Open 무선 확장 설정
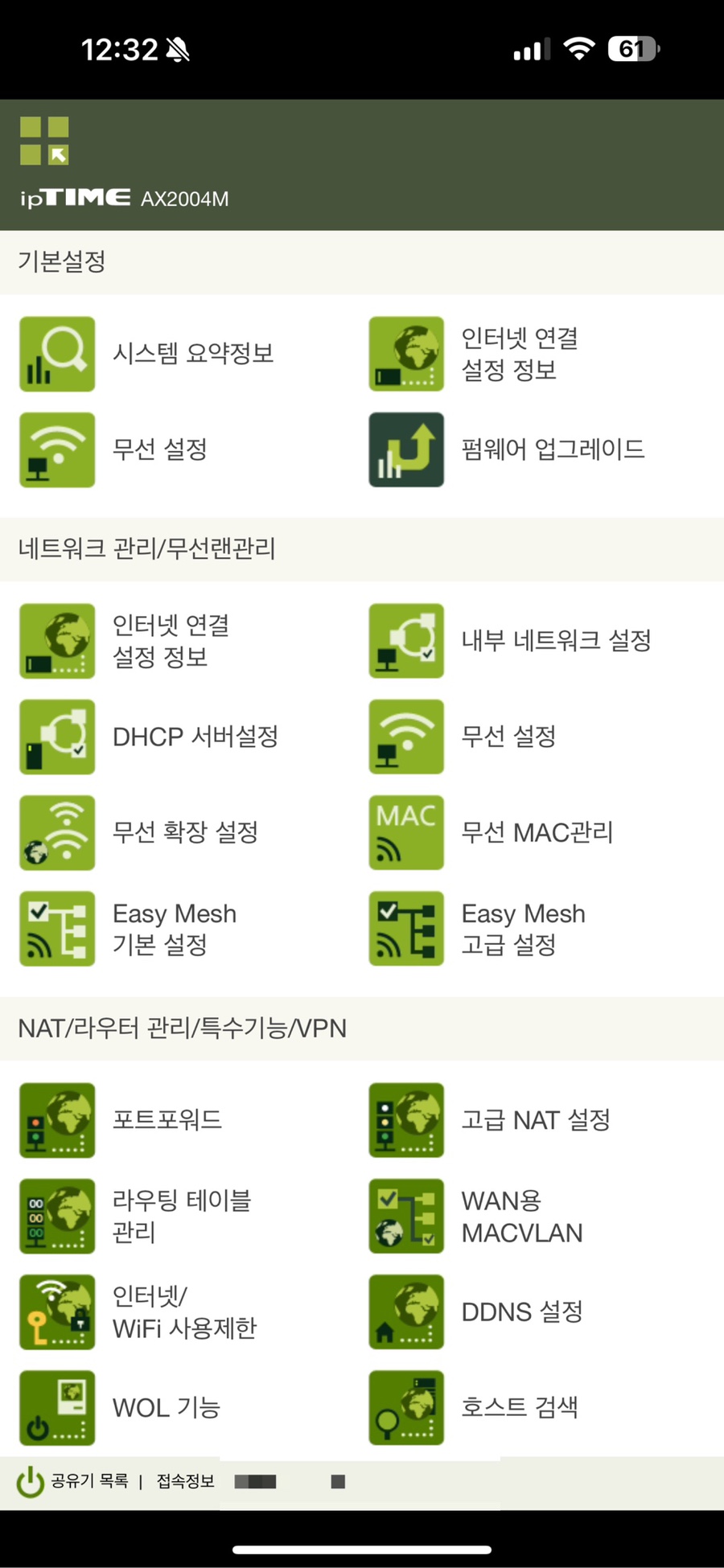The image size is (724, 1568). [x=138, y=832]
